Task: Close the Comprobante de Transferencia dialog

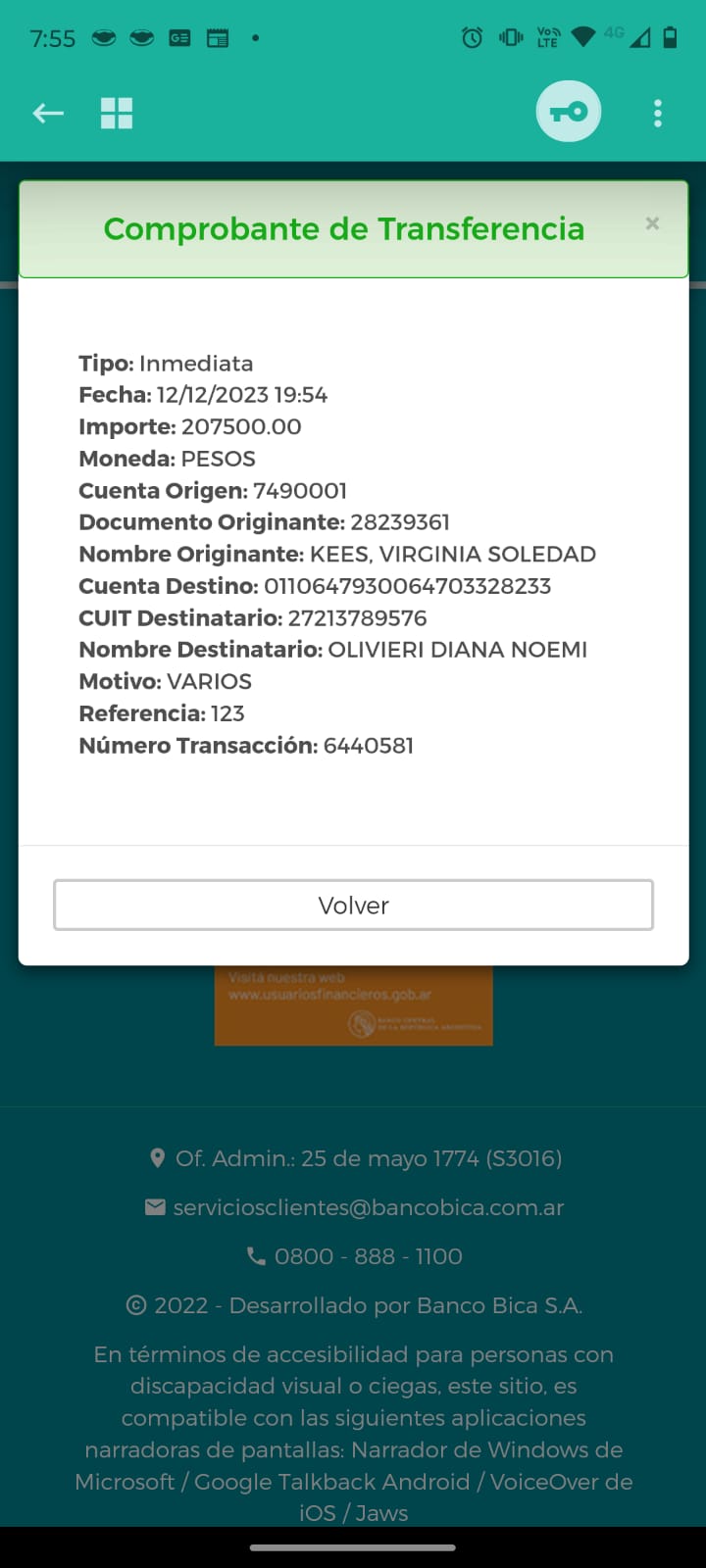Action: pos(652,223)
